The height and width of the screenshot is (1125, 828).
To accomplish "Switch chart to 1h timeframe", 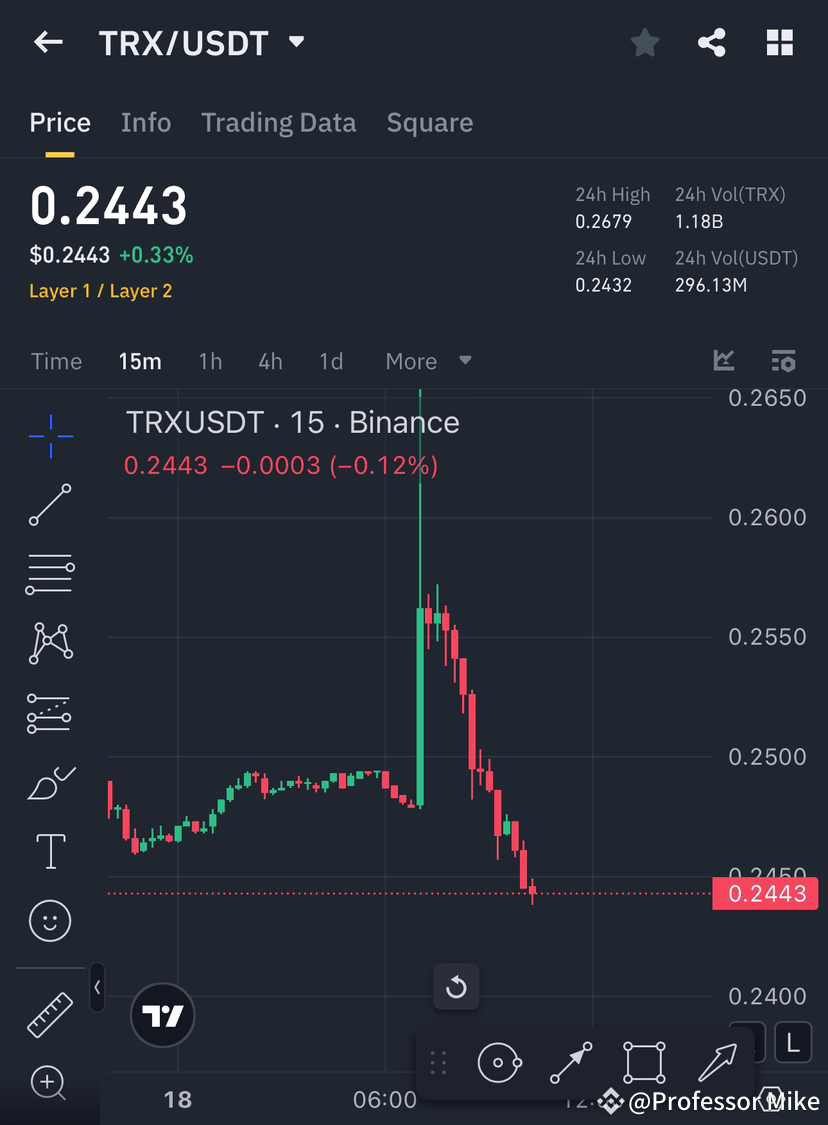I will pyautogui.click(x=210, y=361).
